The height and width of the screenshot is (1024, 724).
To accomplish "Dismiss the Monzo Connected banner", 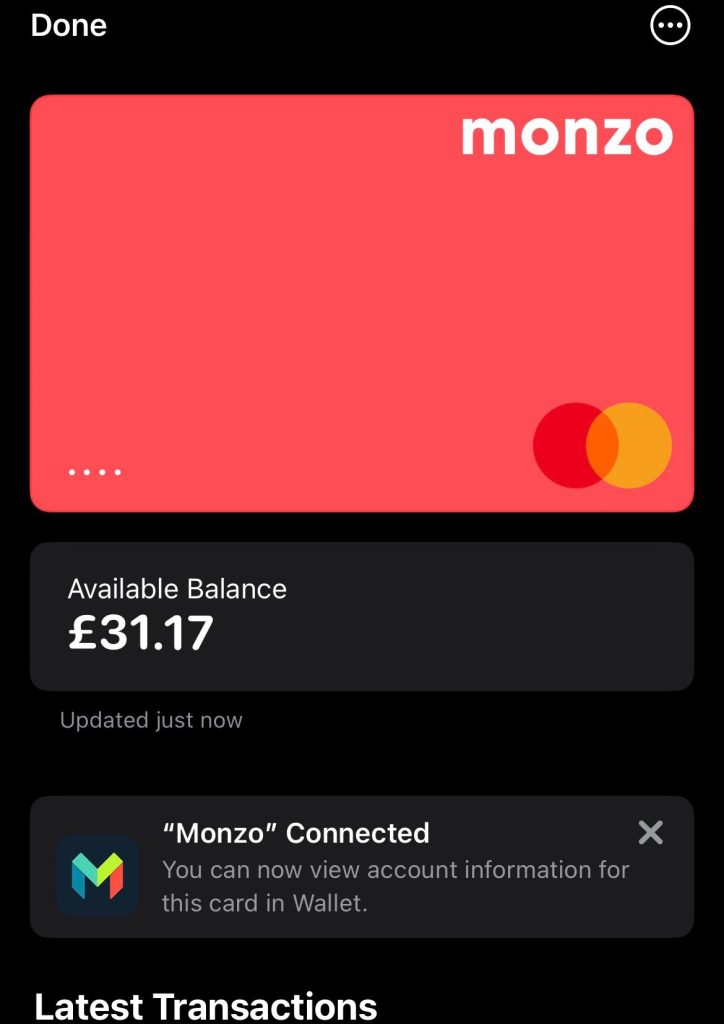I will [650, 832].
